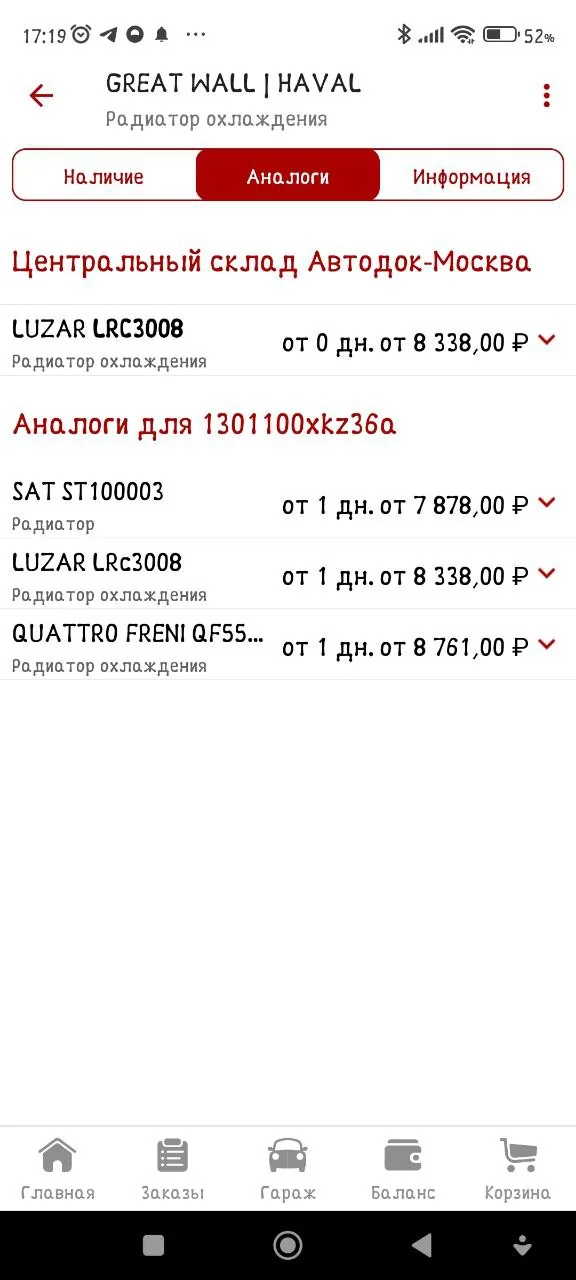Open the Корзина cart tab
The width and height of the screenshot is (576, 1280).
point(518,1169)
